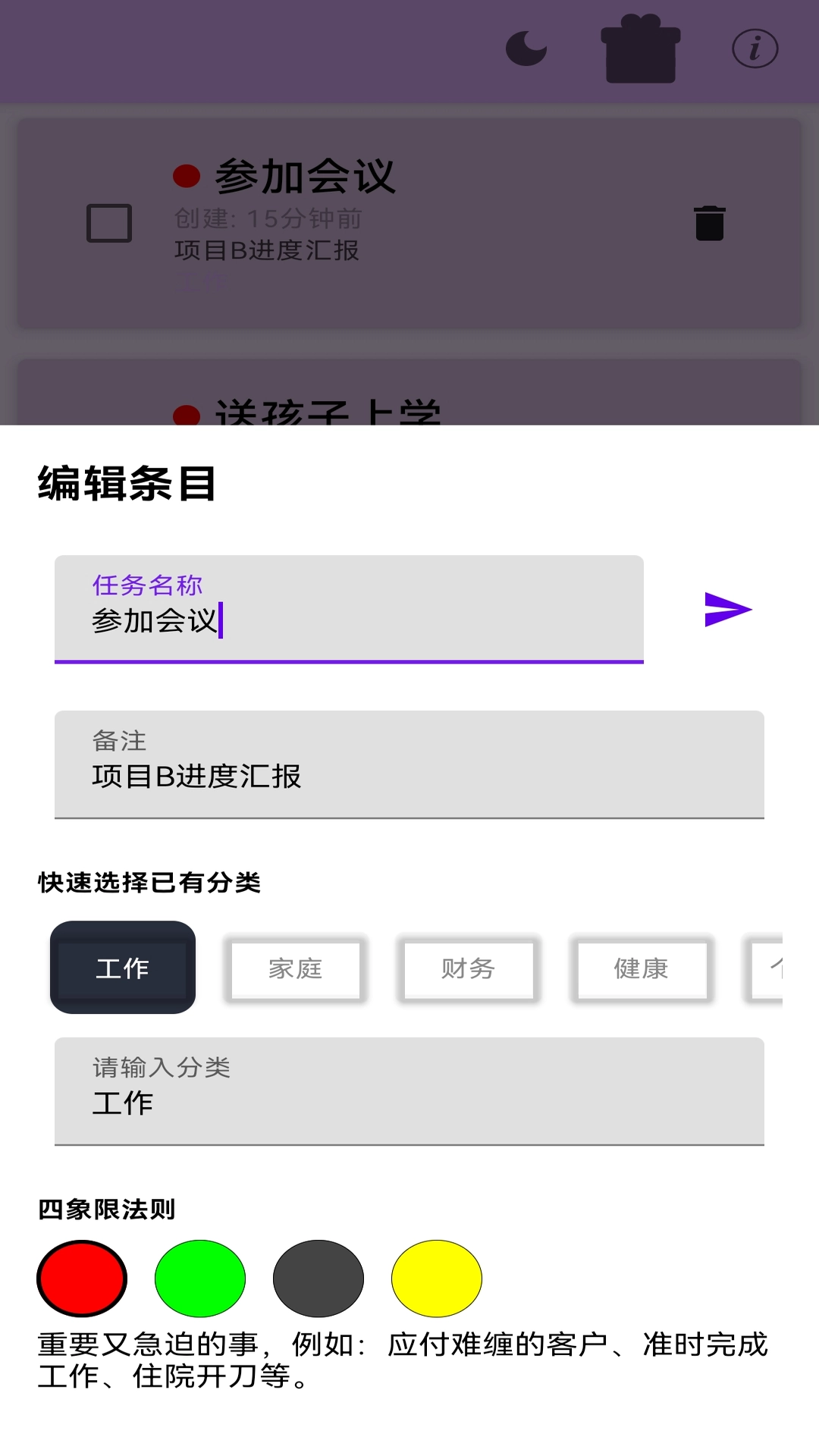Click the 任务名称 task name field
The image size is (819, 1456).
click(348, 610)
